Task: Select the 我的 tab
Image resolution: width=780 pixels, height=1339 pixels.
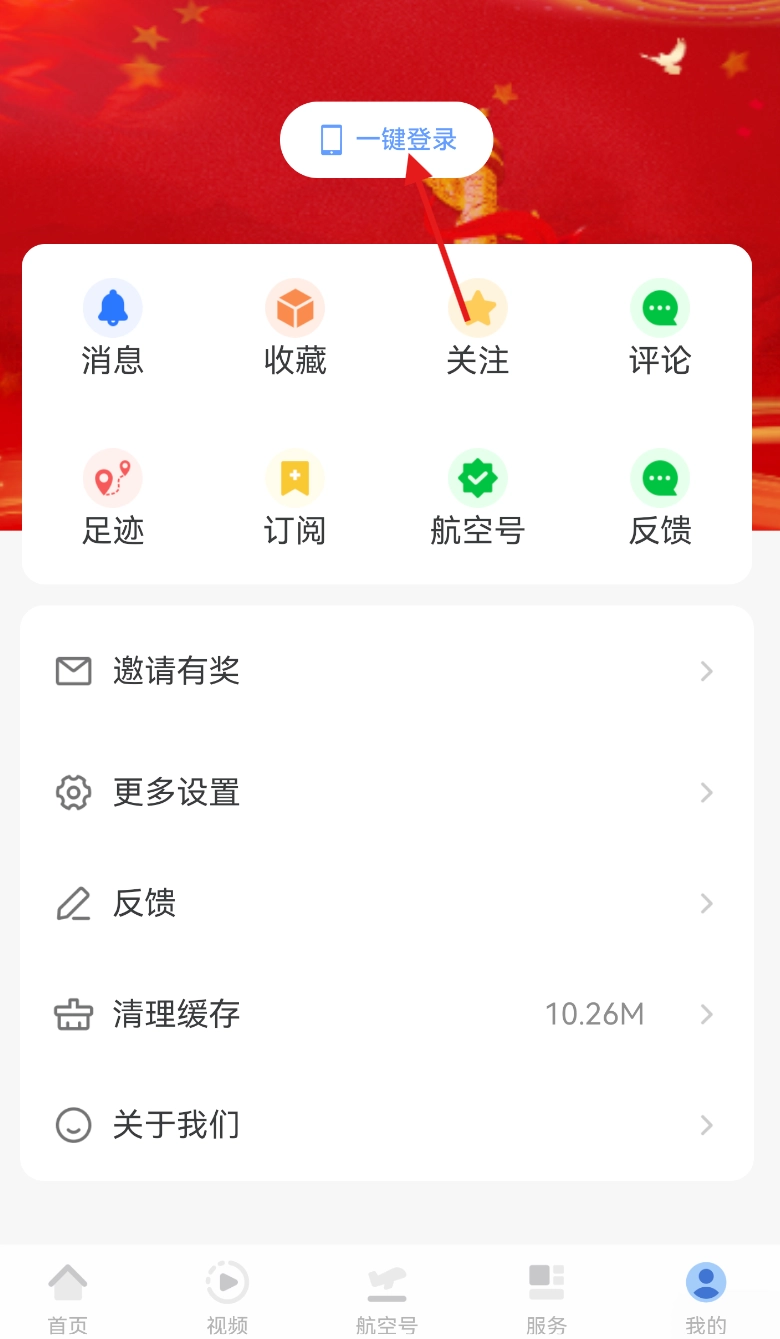Action: 706,1295
